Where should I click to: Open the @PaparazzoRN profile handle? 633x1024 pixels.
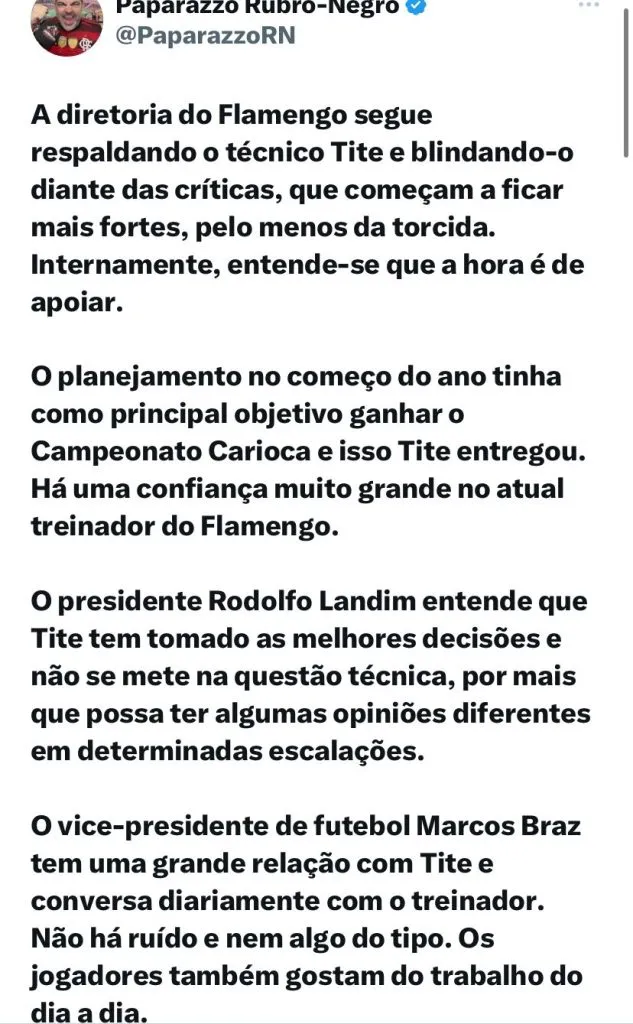click(205, 35)
